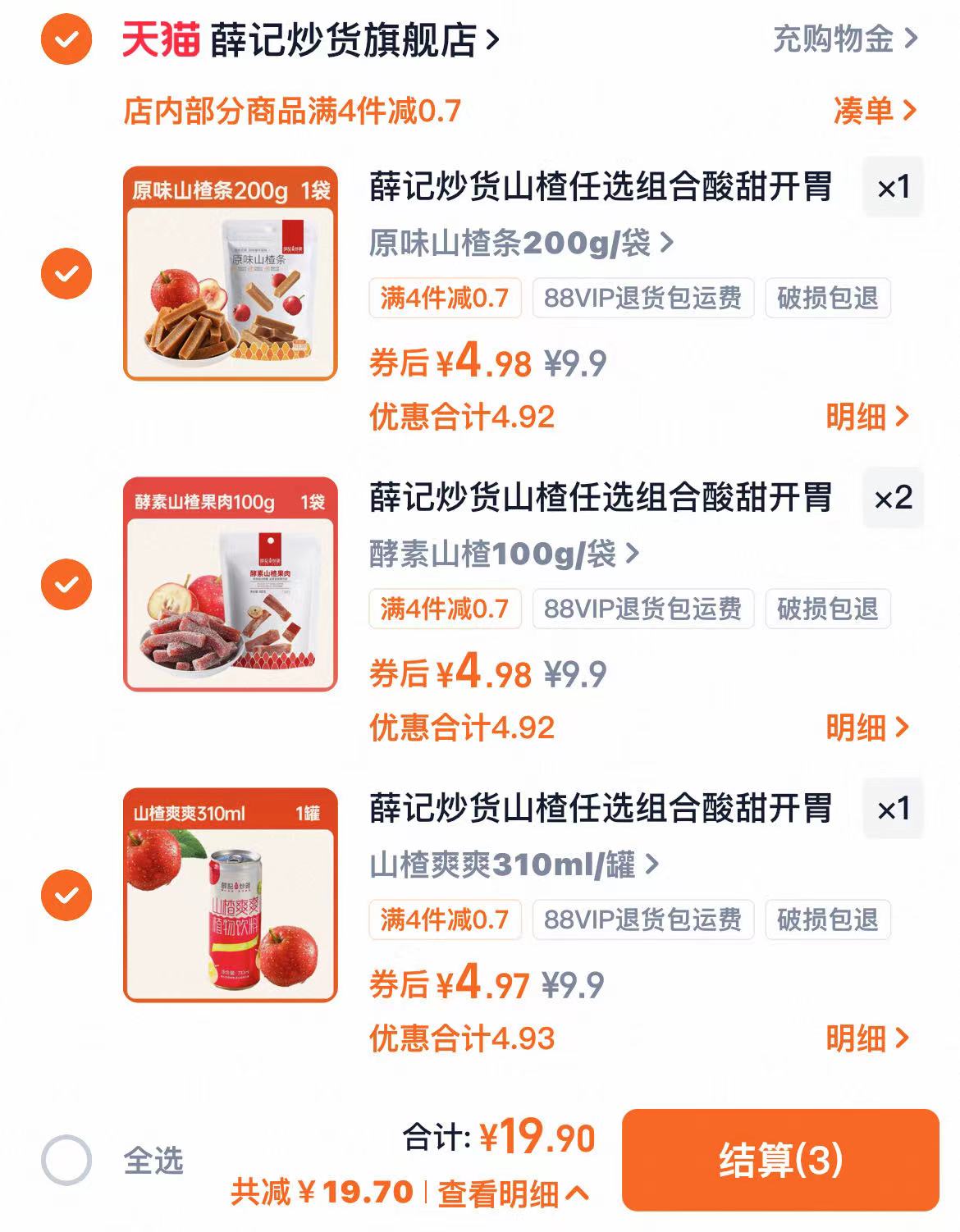
Task: Tap the 满4件减0.7 coupon tag
Action: [446, 299]
